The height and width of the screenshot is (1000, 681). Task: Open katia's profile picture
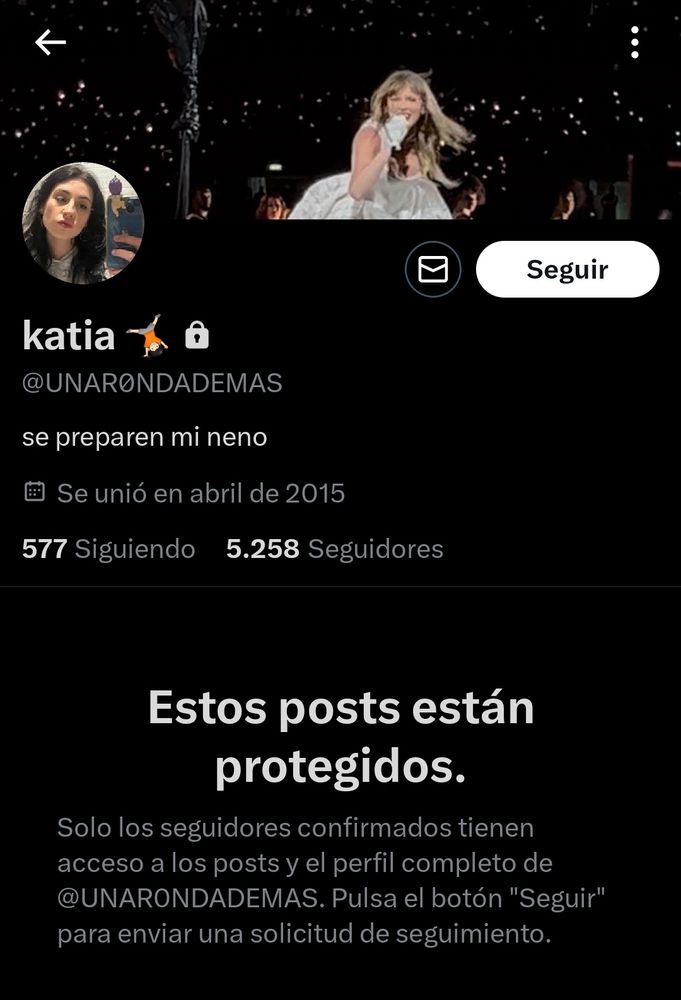click(x=83, y=223)
